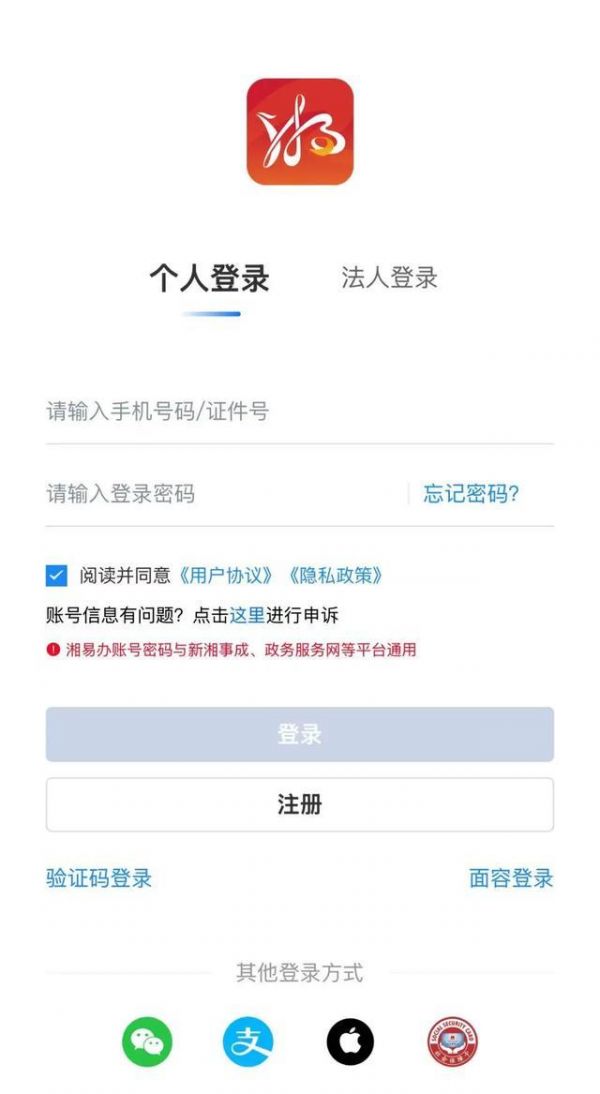The height and width of the screenshot is (1094, 600).
Task: Open the 《用户协议》 link
Action: pos(228,576)
